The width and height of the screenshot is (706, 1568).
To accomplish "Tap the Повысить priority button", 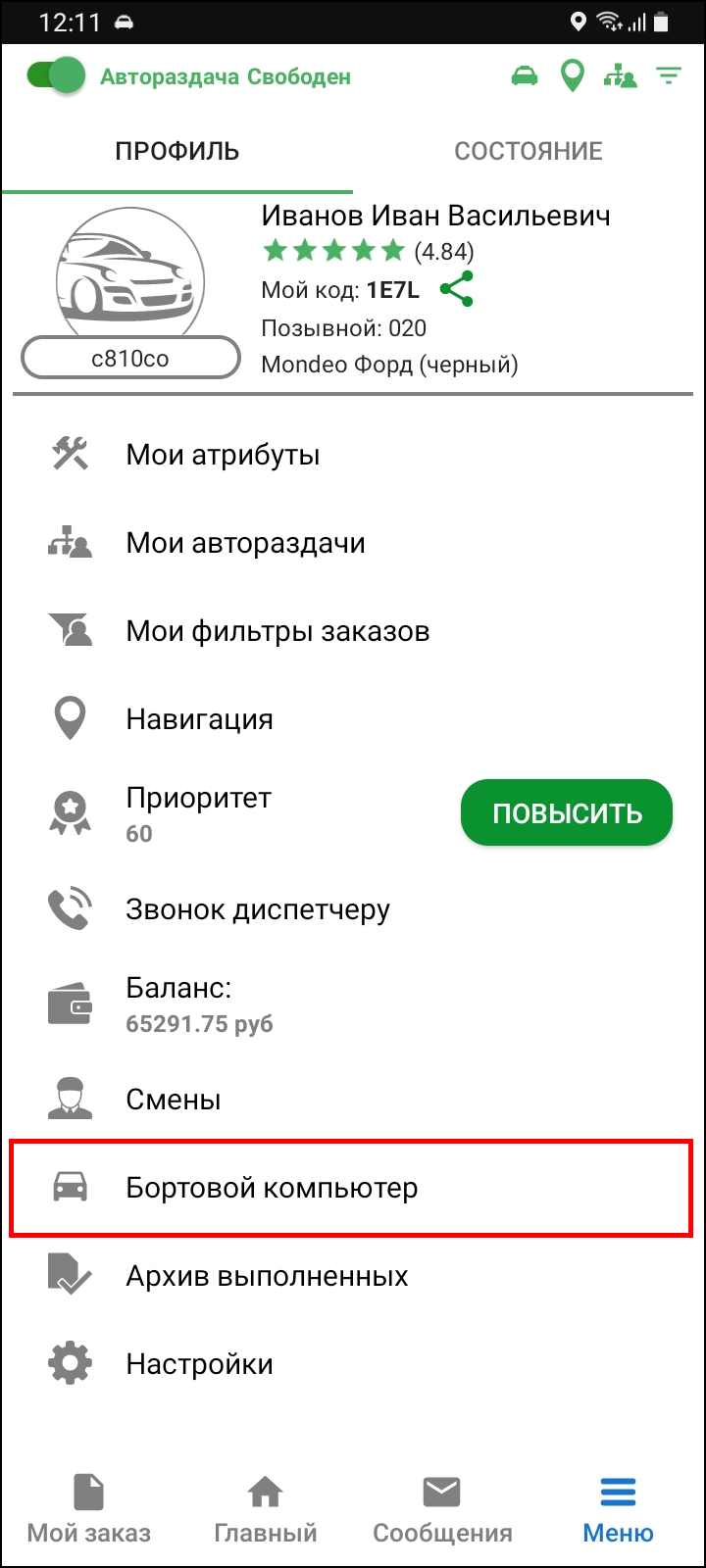I will pos(567,813).
